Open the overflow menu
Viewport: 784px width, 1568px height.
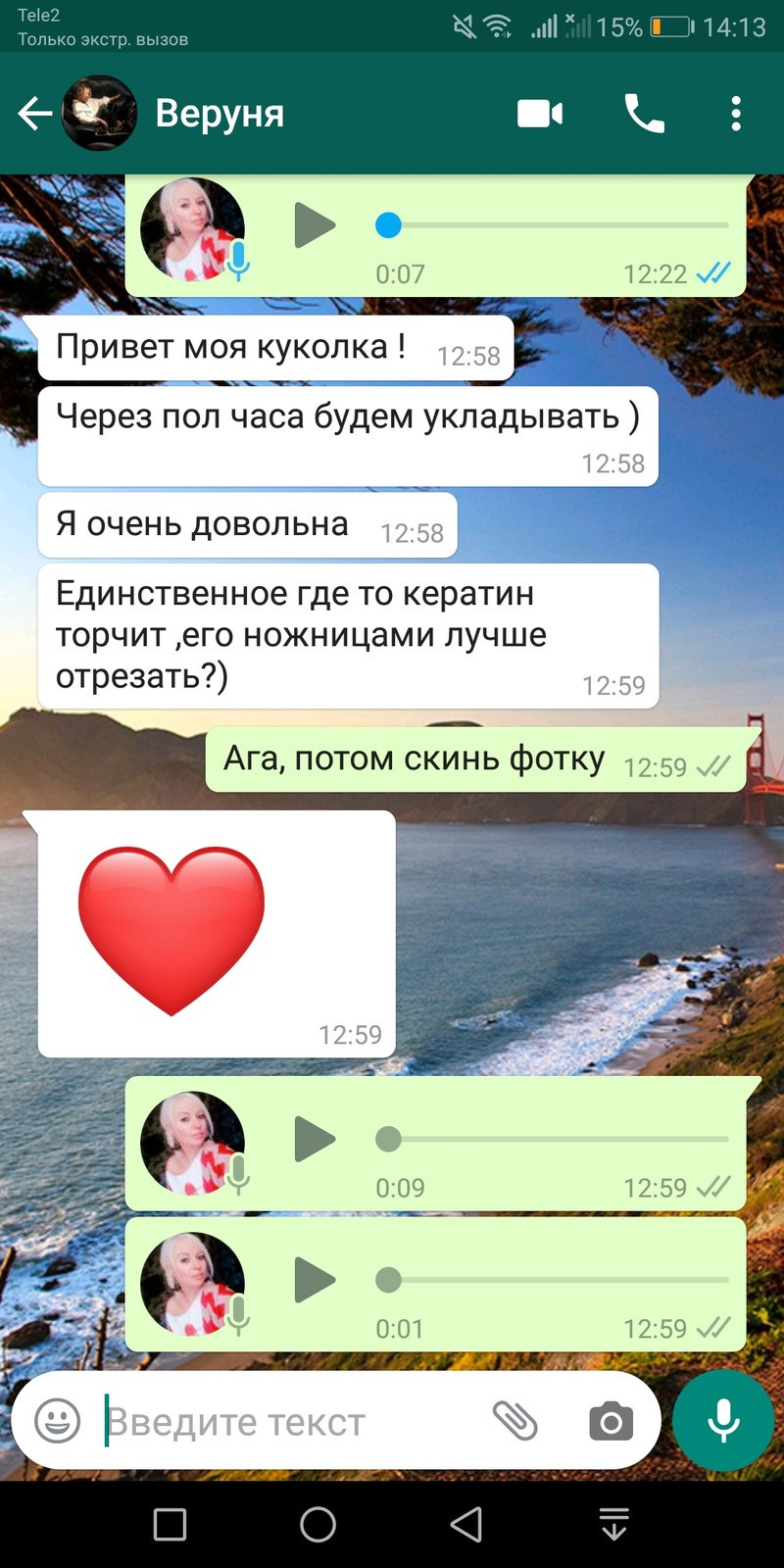(x=736, y=114)
